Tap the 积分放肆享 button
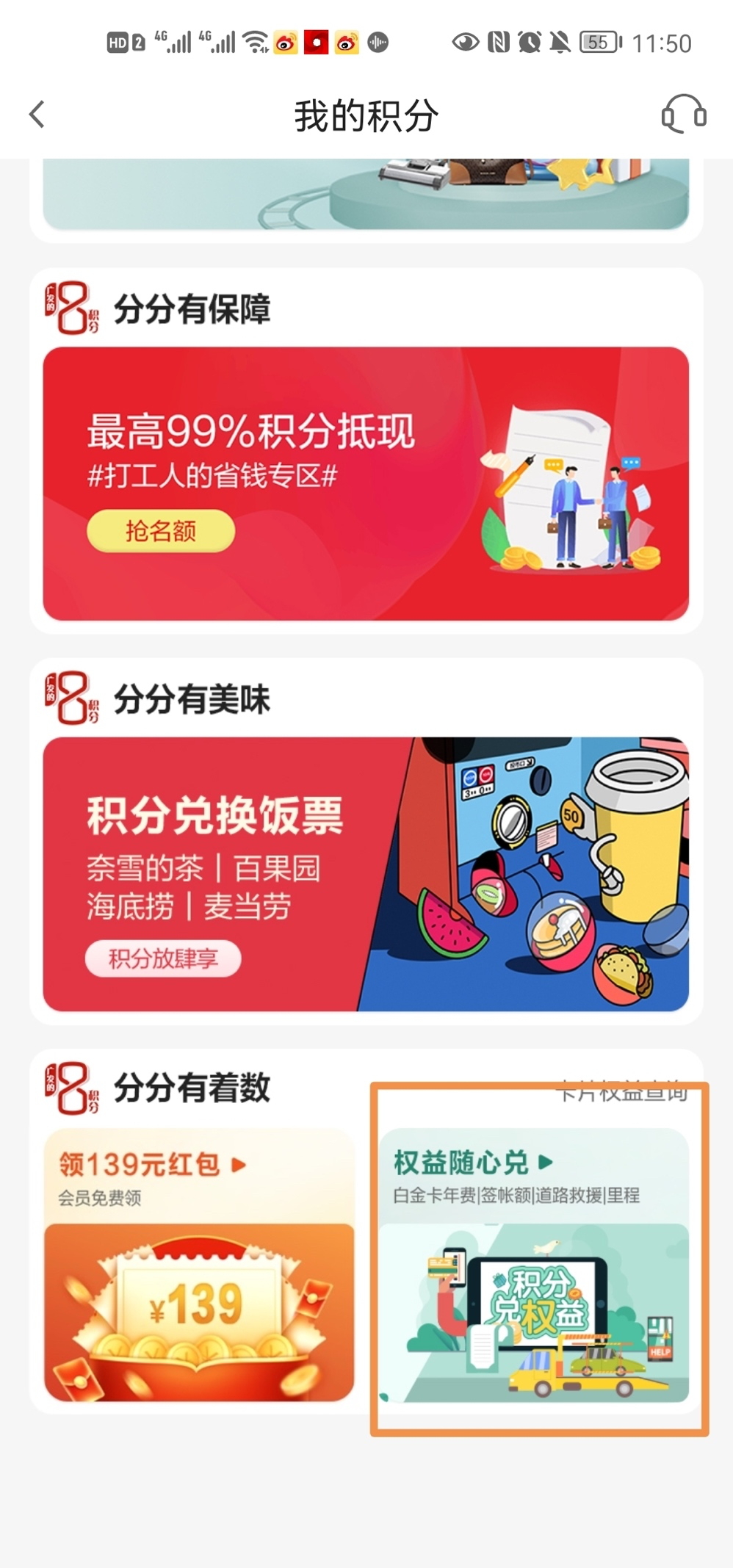The width and height of the screenshot is (733, 1568). [163, 958]
